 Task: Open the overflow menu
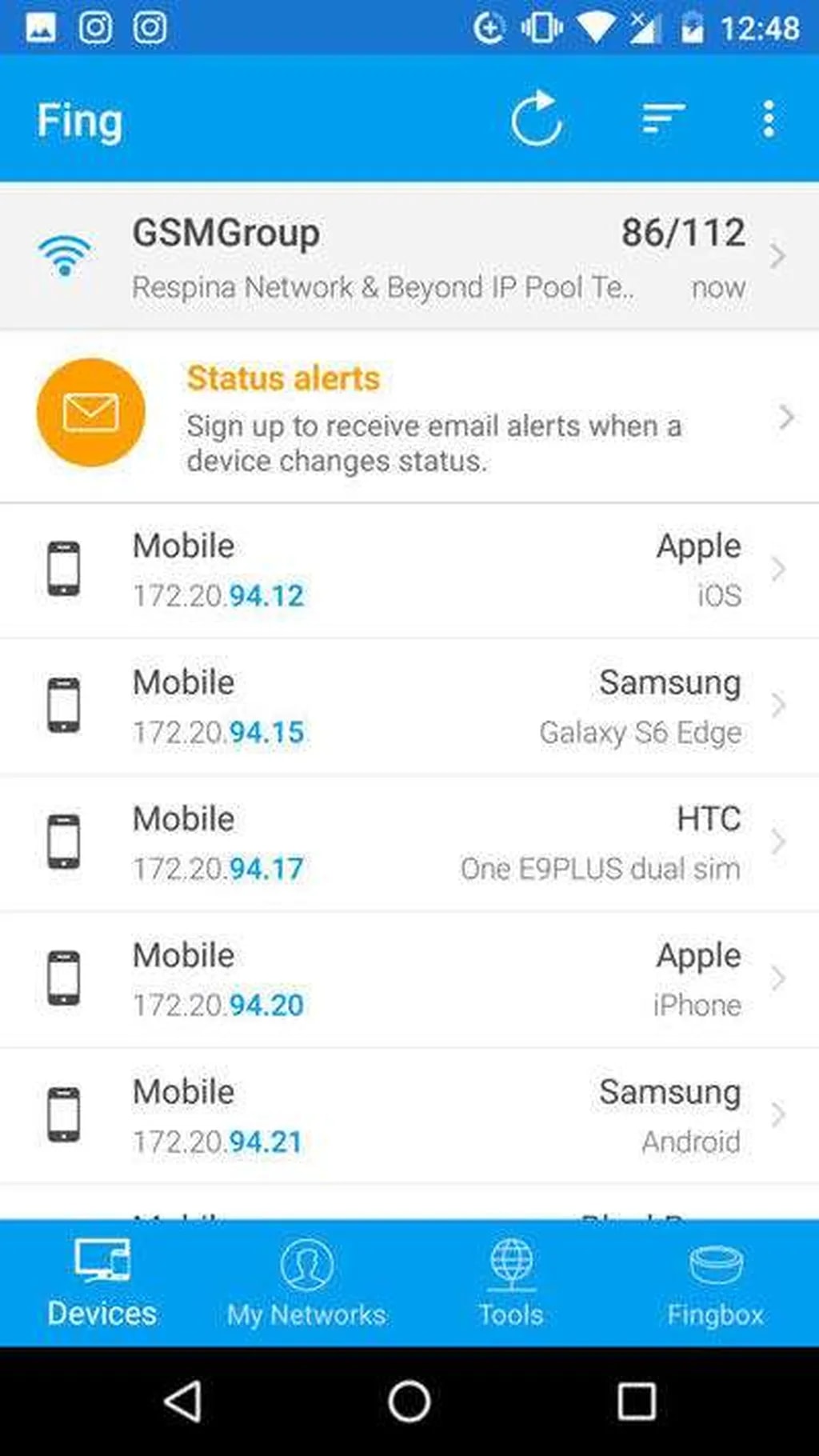click(768, 120)
